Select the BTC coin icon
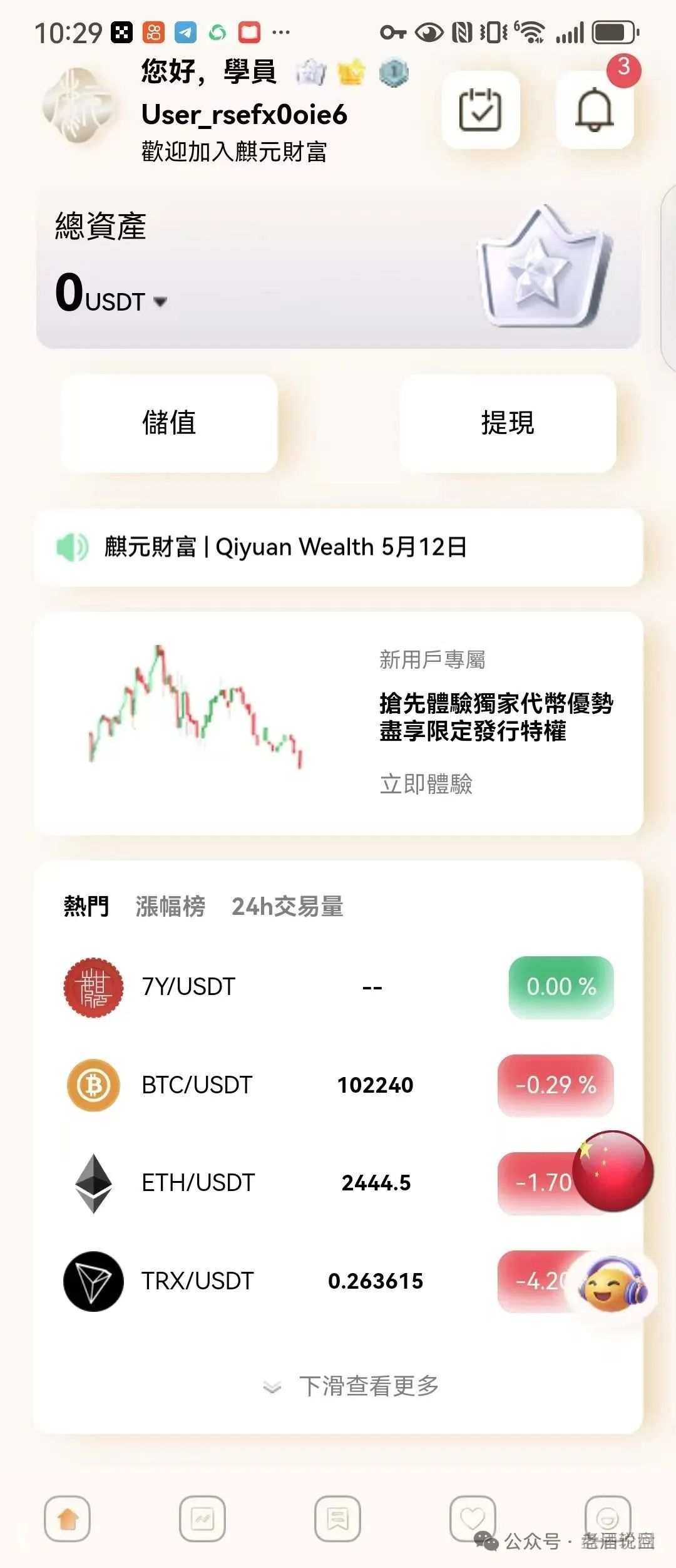Image resolution: width=676 pixels, height=1568 pixels. tap(93, 1085)
